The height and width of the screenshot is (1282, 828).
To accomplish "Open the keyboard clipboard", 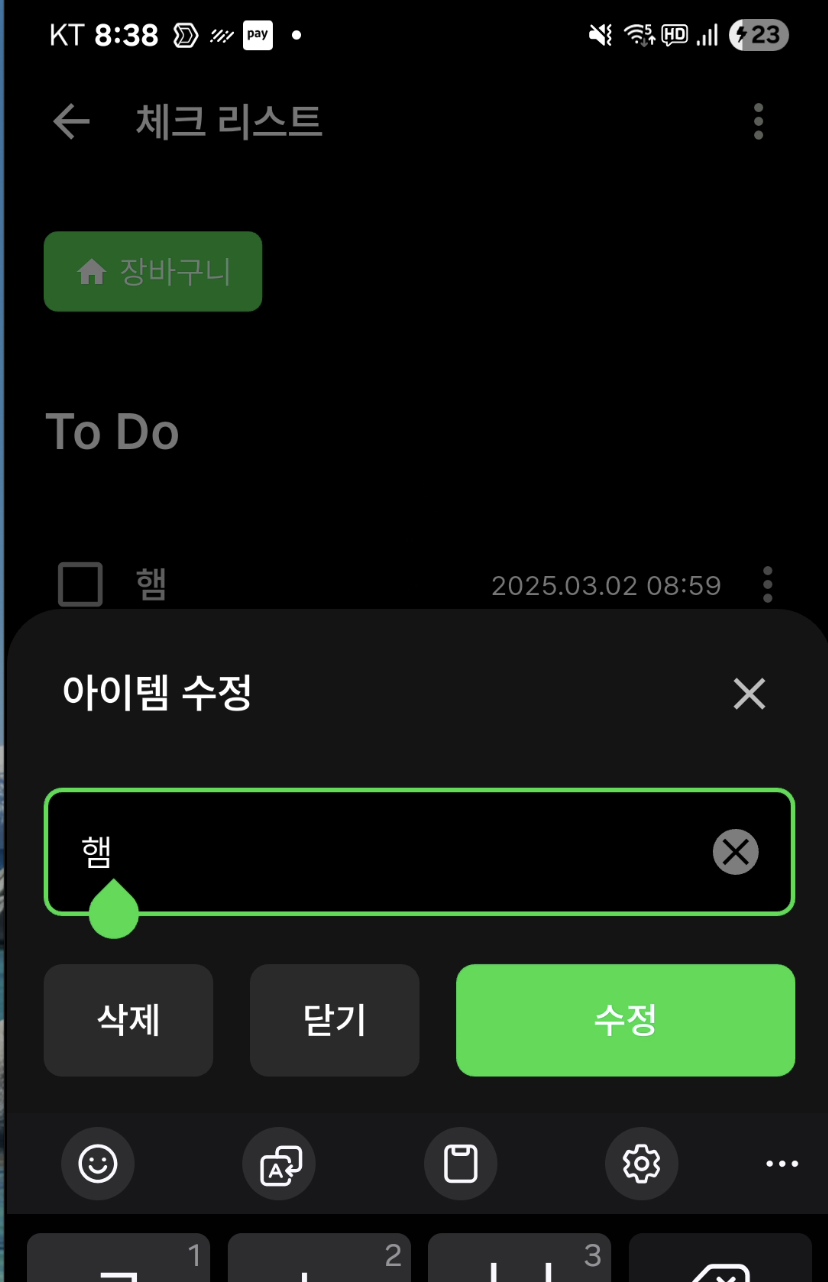I will 460,1163.
